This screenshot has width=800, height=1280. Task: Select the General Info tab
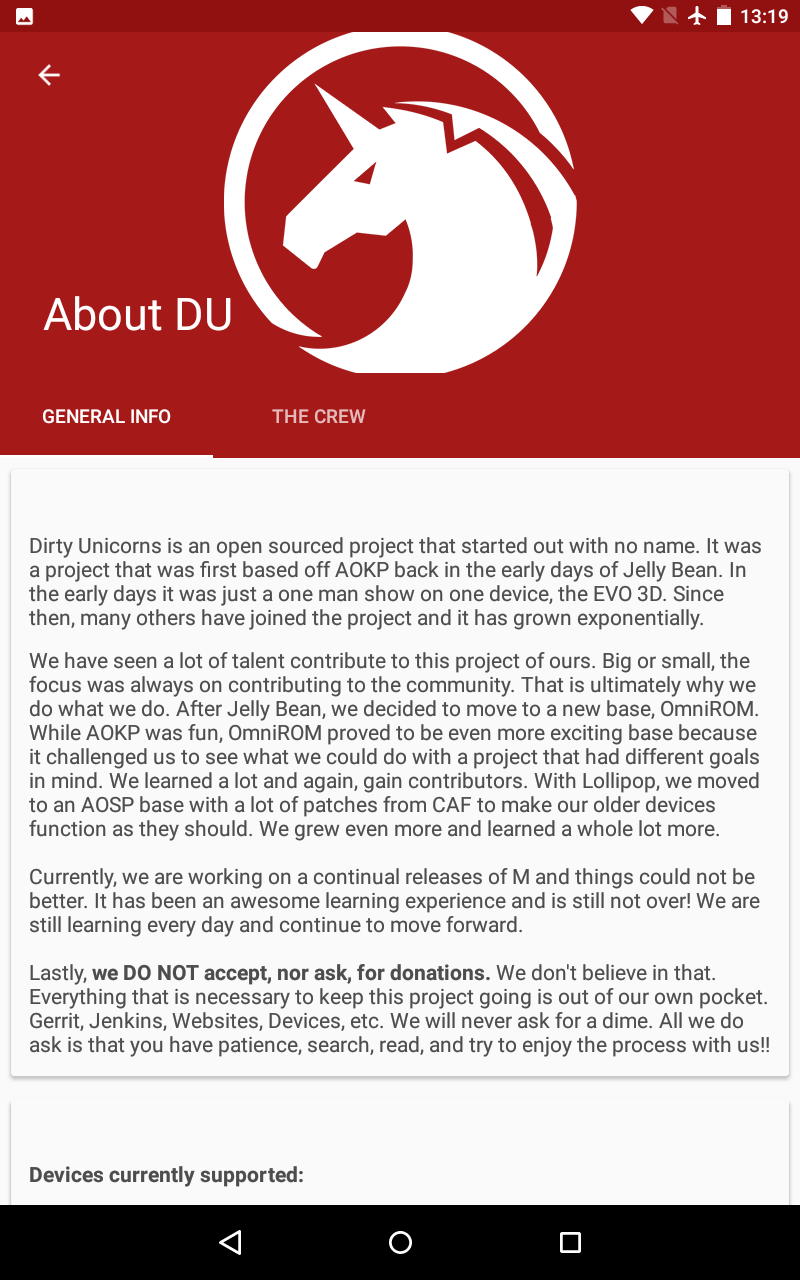click(x=107, y=417)
